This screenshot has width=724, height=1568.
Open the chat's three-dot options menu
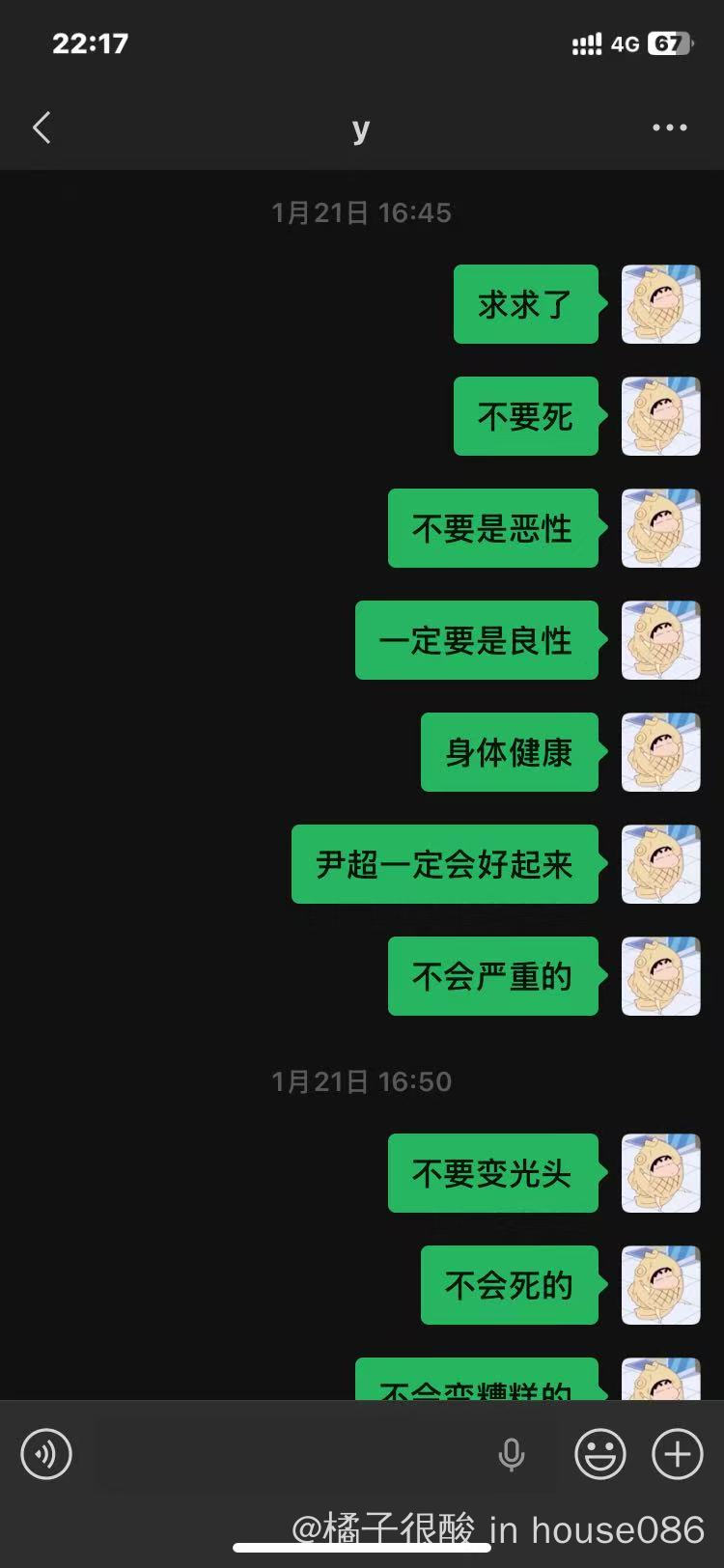[x=669, y=127]
